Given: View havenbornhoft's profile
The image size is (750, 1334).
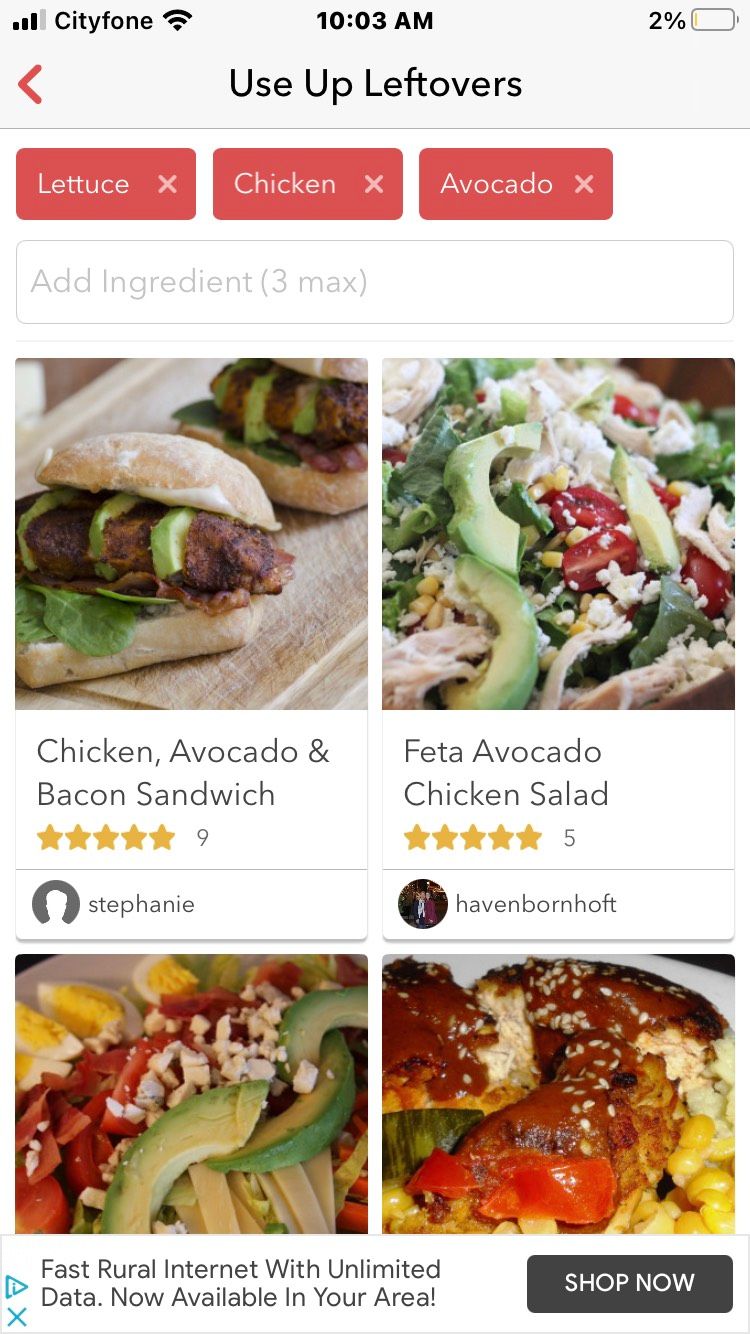Looking at the screenshot, I should [510, 904].
